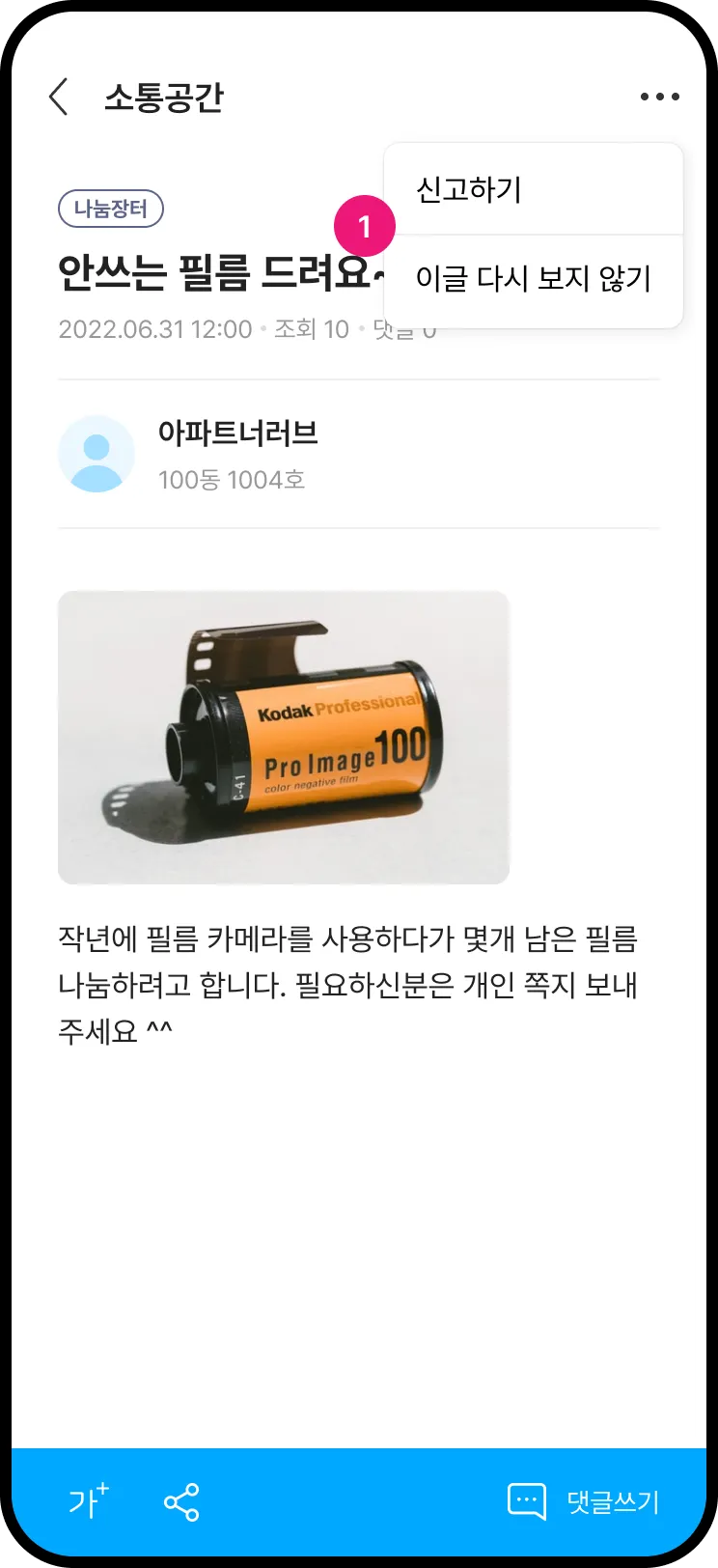View the Kodak film photo
The height and width of the screenshot is (1568, 718).
[284, 737]
